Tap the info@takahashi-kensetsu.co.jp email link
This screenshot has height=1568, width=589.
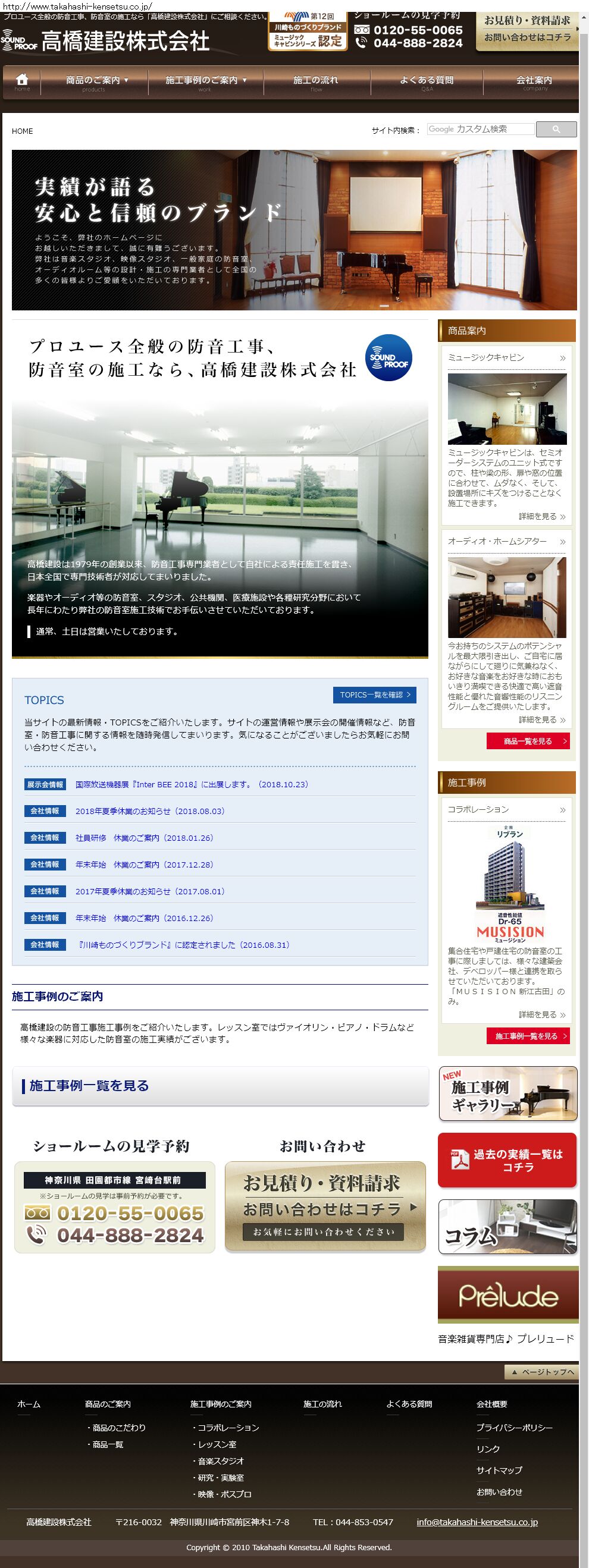(x=477, y=1522)
